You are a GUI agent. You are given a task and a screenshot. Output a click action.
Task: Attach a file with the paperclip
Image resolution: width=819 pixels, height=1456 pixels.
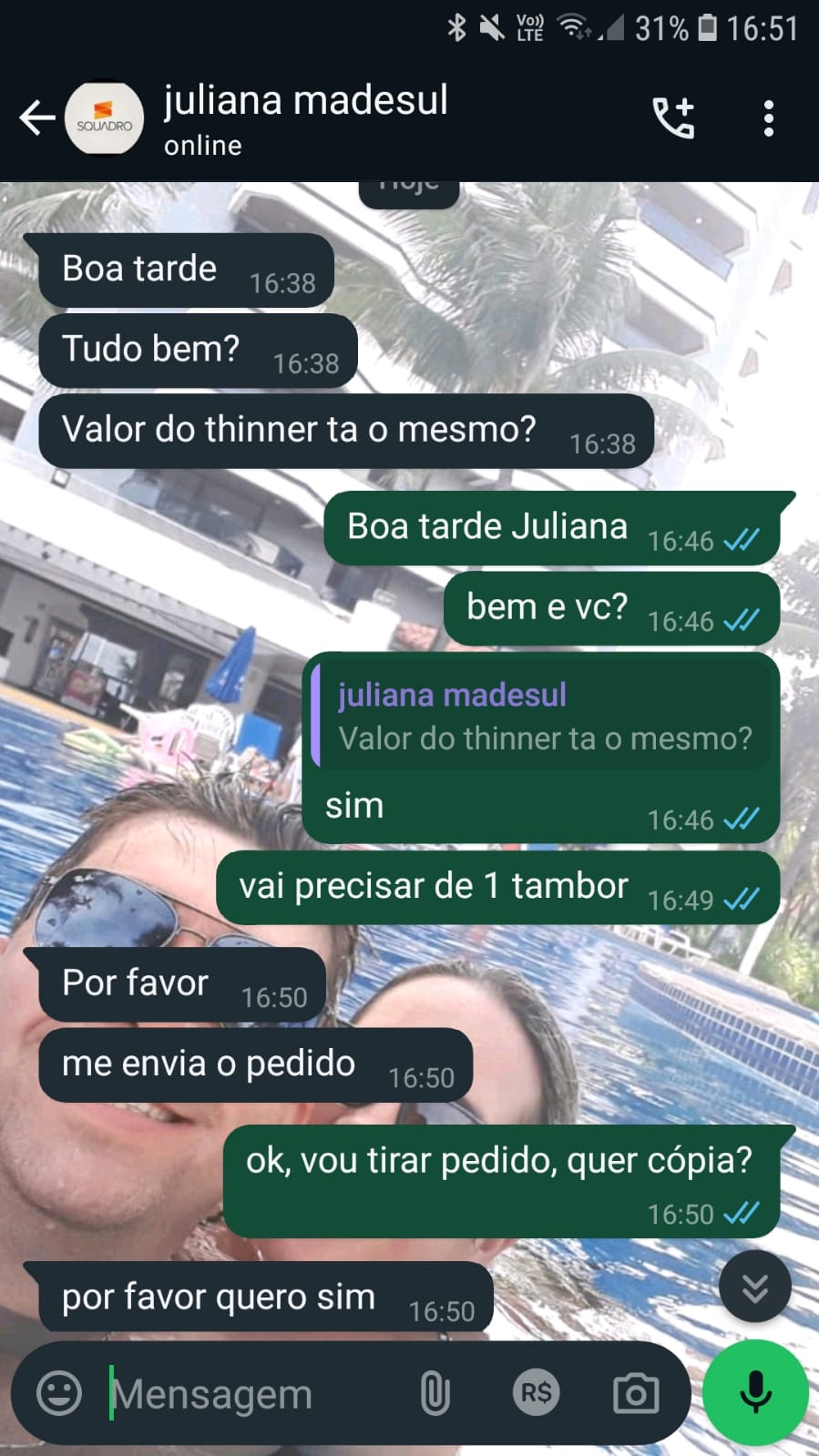[x=435, y=1393]
